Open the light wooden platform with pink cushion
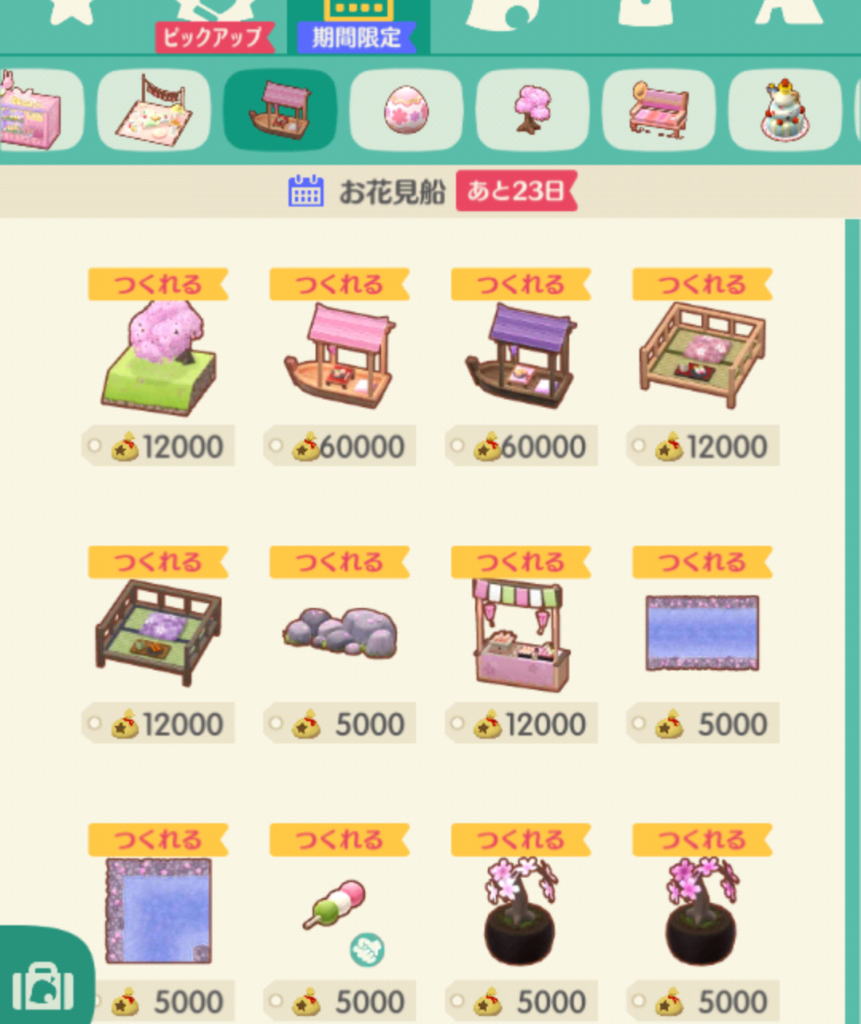The width and height of the screenshot is (861, 1024). 702,355
